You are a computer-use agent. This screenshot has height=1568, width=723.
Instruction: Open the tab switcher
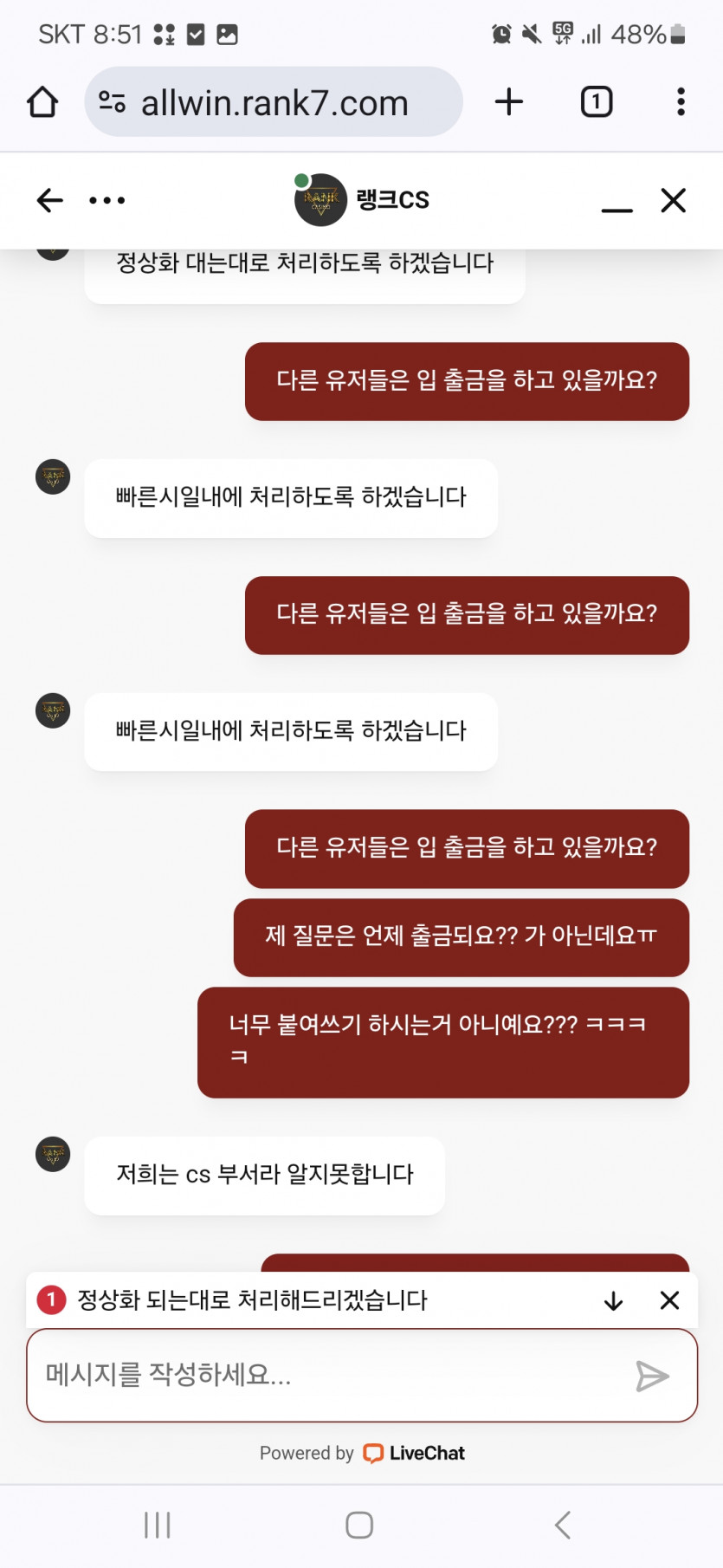click(596, 102)
